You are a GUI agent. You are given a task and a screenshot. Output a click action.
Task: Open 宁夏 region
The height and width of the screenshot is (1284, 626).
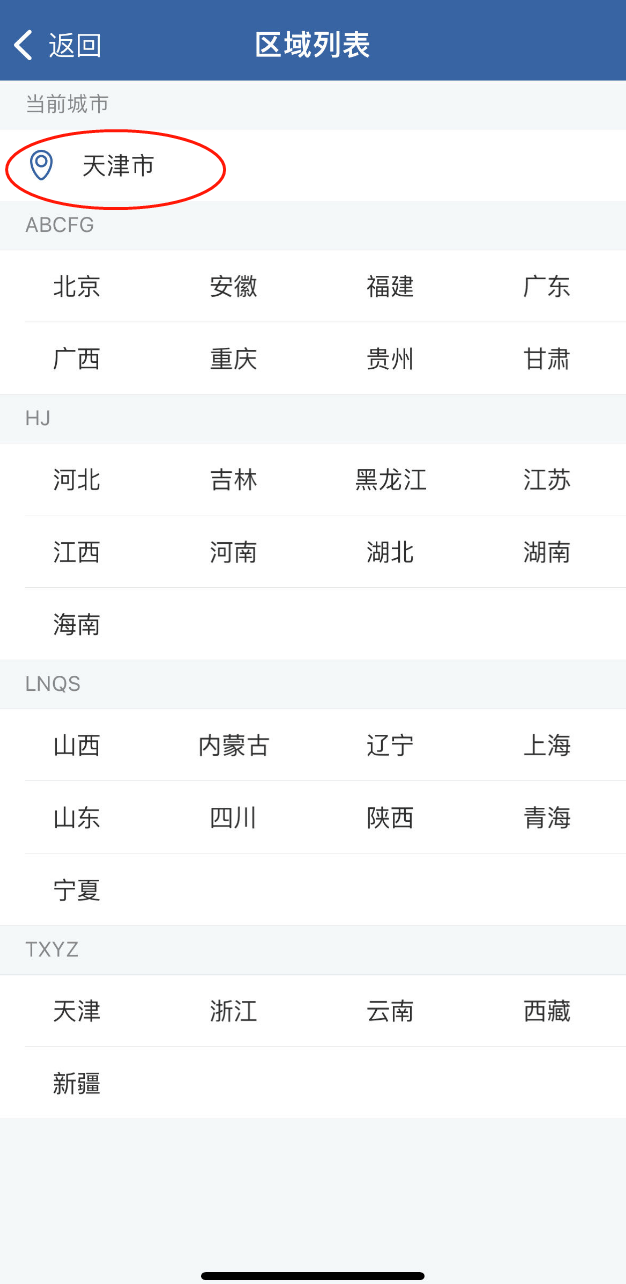tap(77, 890)
